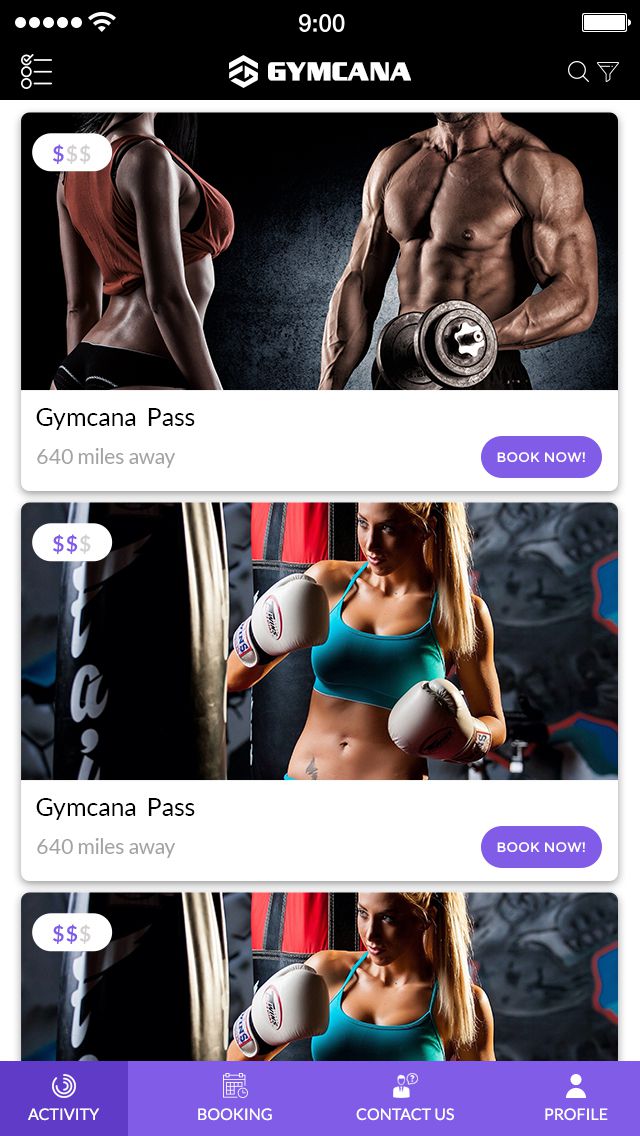
Task: Book the Gymcana Pass with boxing photo
Action: (x=541, y=847)
